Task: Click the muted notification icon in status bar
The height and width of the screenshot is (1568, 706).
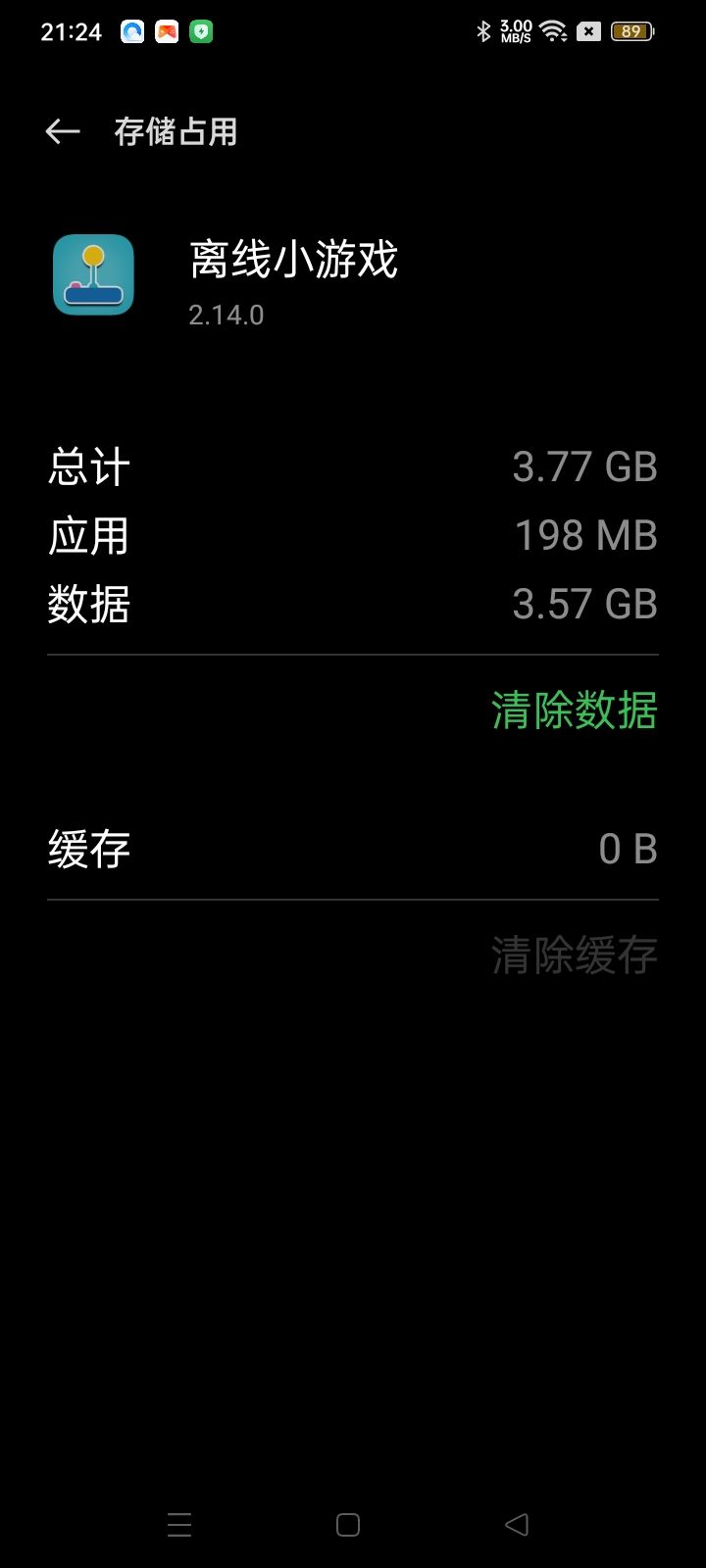Action: (588, 30)
